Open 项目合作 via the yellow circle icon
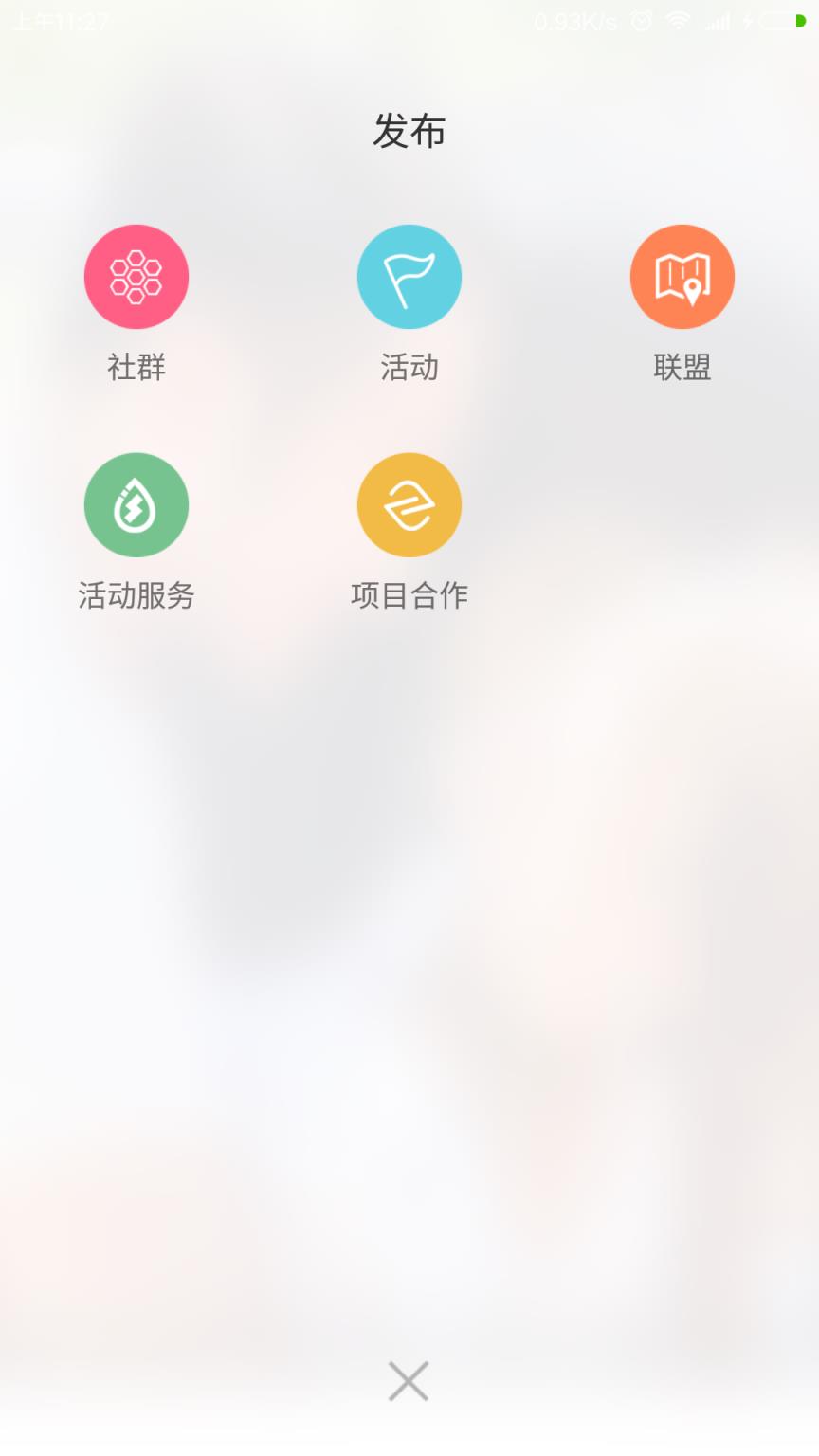Viewport: 819px width, 1456px height. [409, 504]
